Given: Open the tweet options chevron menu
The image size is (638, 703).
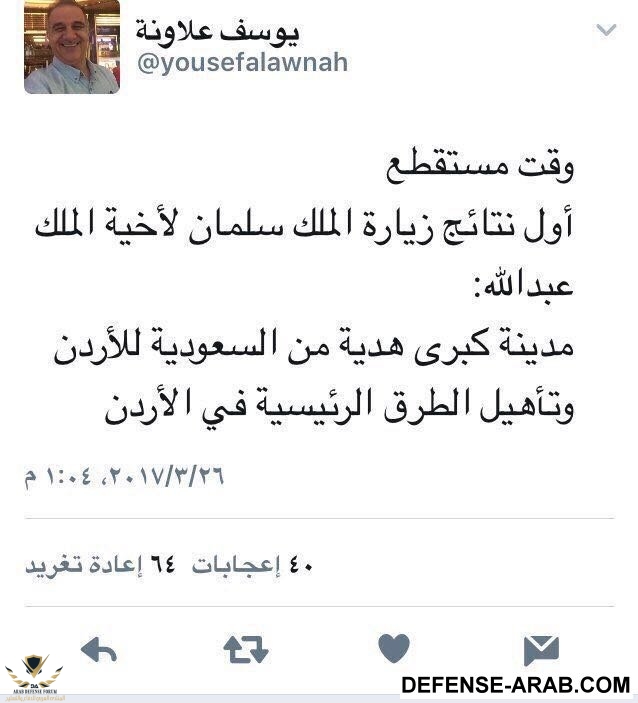Looking at the screenshot, I should tap(606, 31).
